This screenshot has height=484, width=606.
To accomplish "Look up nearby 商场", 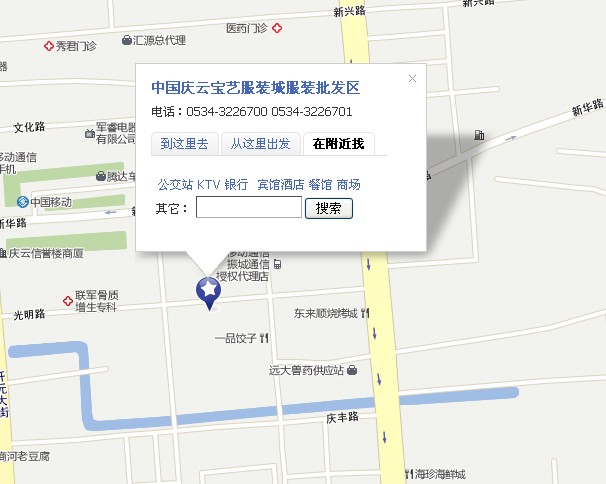I will click(348, 185).
